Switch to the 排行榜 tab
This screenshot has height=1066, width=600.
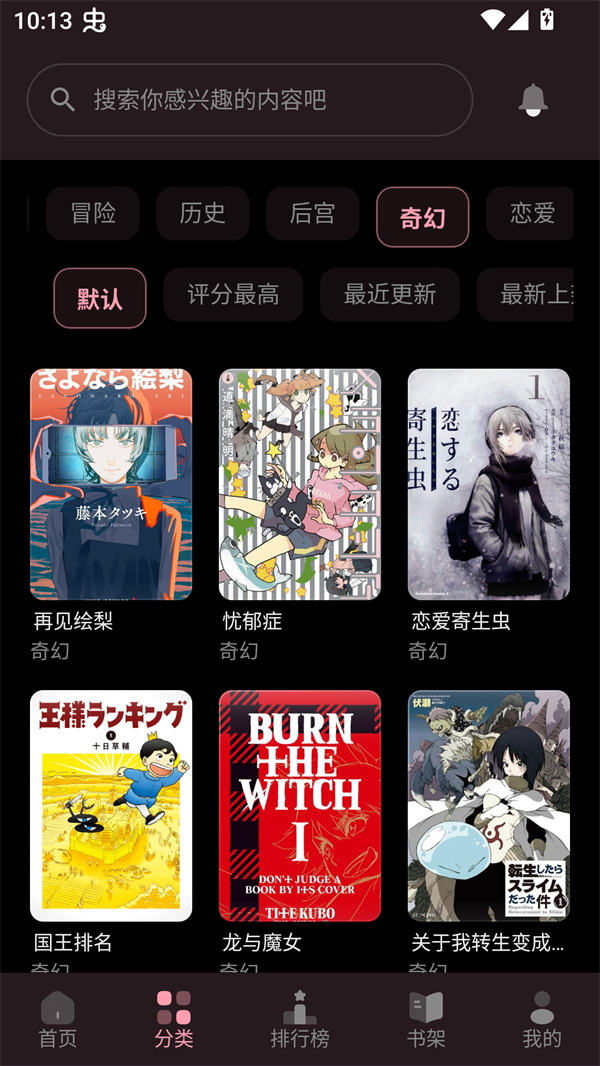(300, 1019)
